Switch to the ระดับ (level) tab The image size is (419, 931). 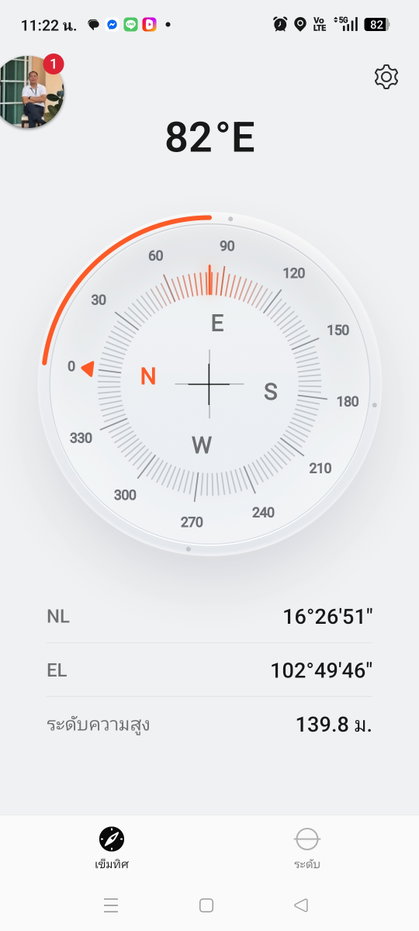click(x=307, y=848)
